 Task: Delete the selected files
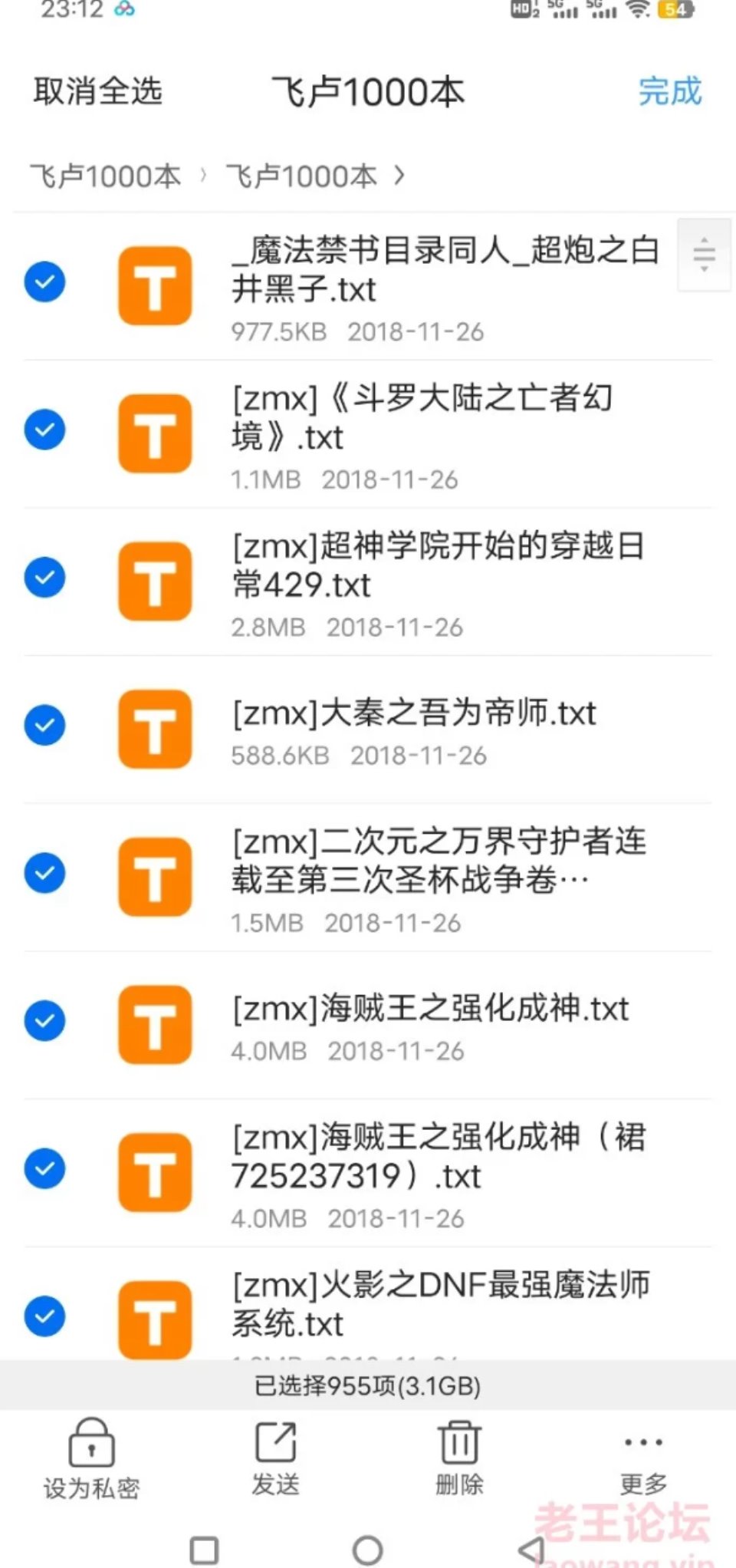click(459, 1458)
